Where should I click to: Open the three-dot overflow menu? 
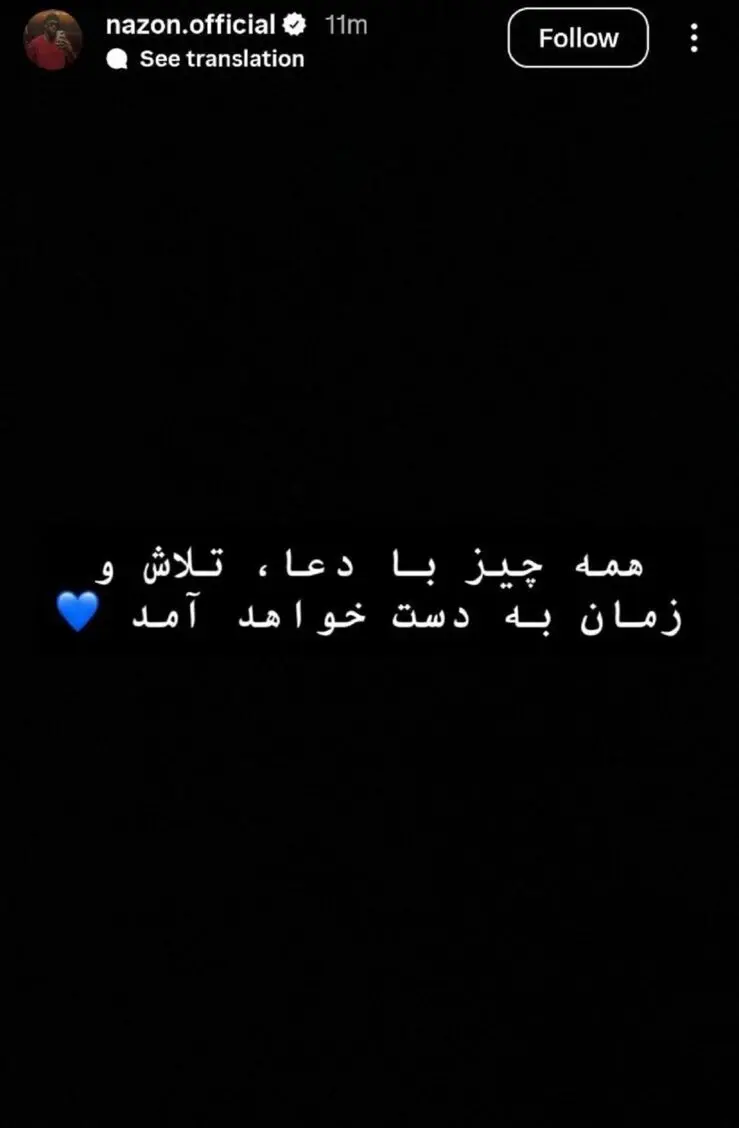click(694, 38)
